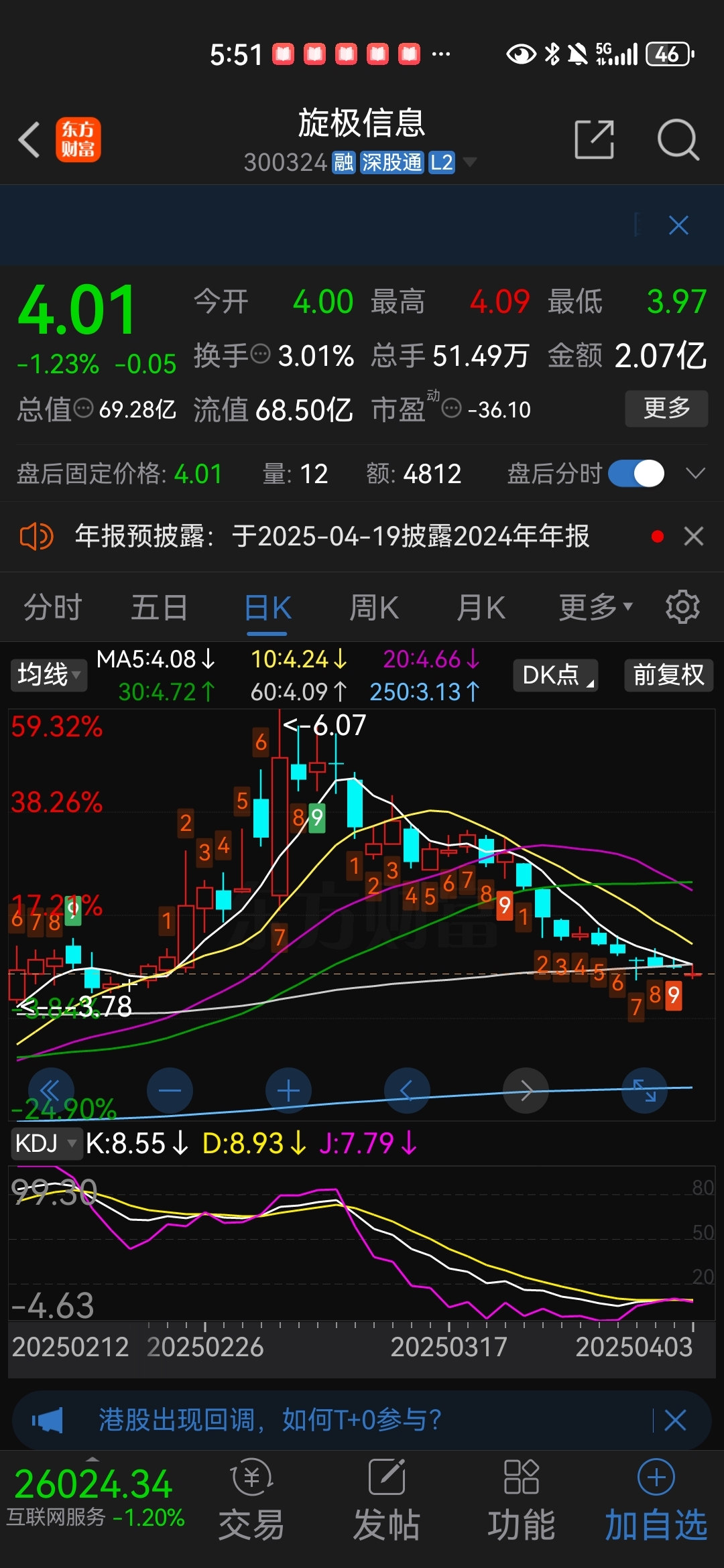Expand the after-hours fixed price row
The width and height of the screenshot is (724, 1568).
tap(695, 474)
